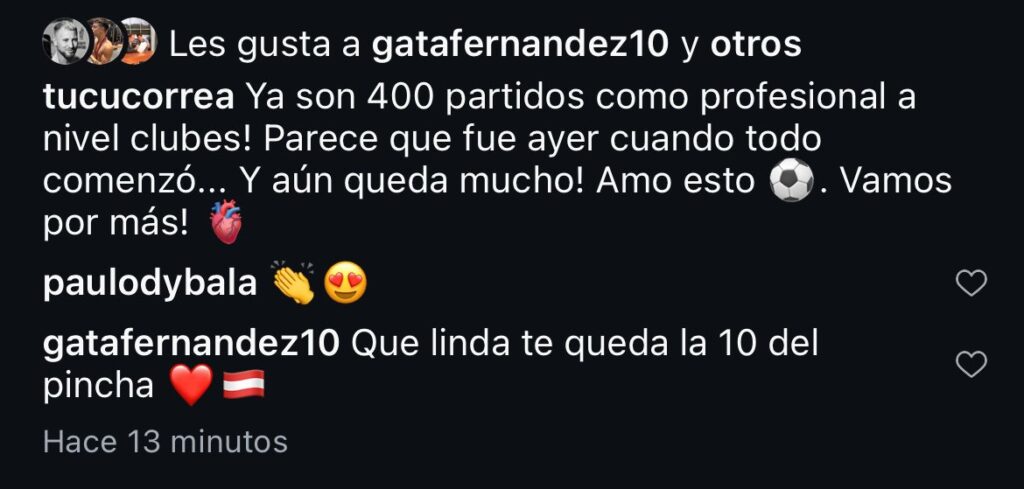This screenshot has width=1024, height=489.
Task: Like gatafernandez10's comment
Action: coord(971,364)
